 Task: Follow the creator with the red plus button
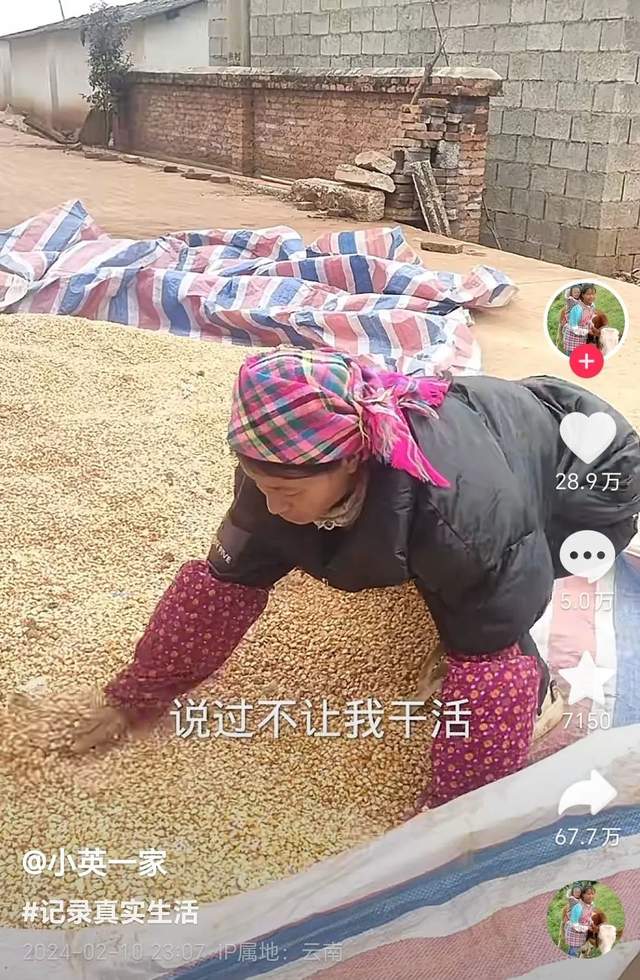coord(586,361)
